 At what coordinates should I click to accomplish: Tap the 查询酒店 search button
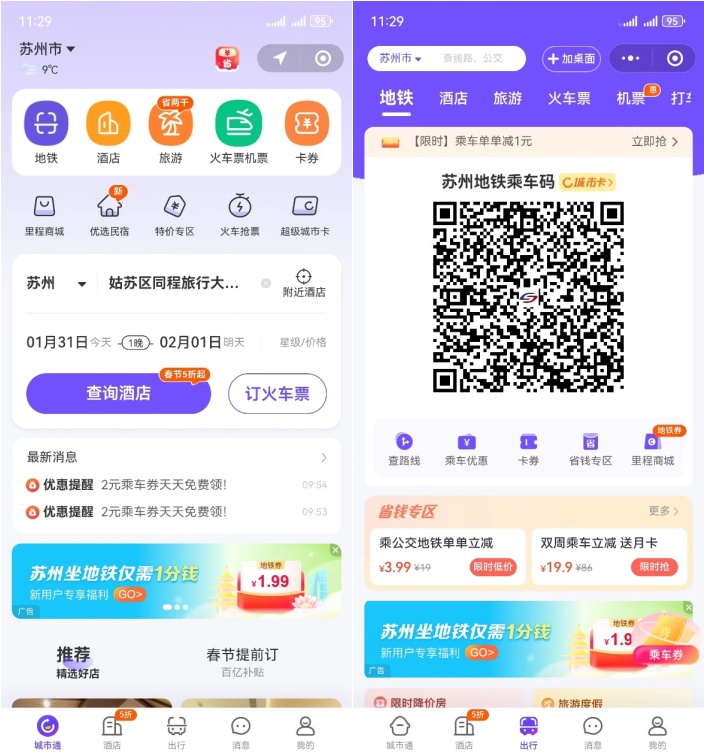[x=118, y=393]
